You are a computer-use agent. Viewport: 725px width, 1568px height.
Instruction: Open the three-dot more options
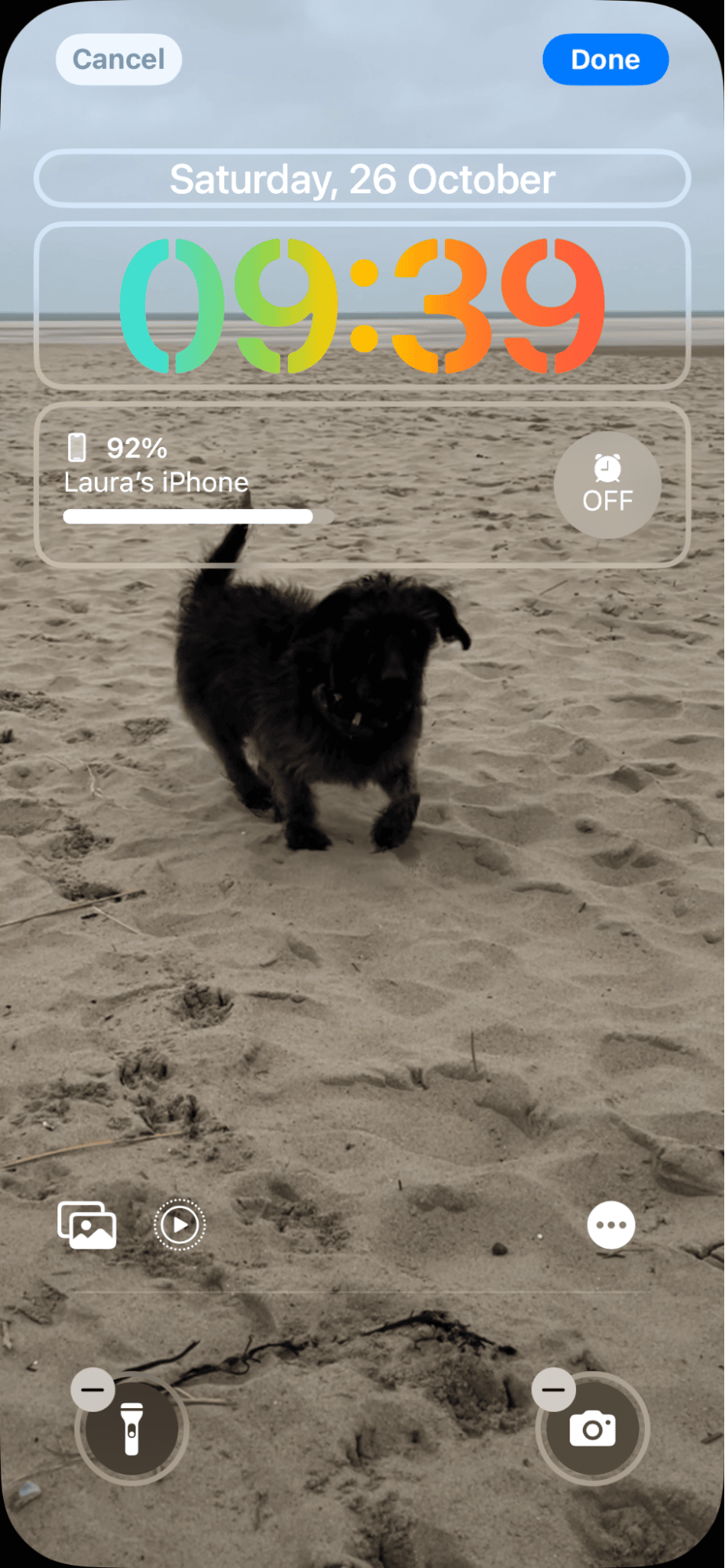point(611,1224)
